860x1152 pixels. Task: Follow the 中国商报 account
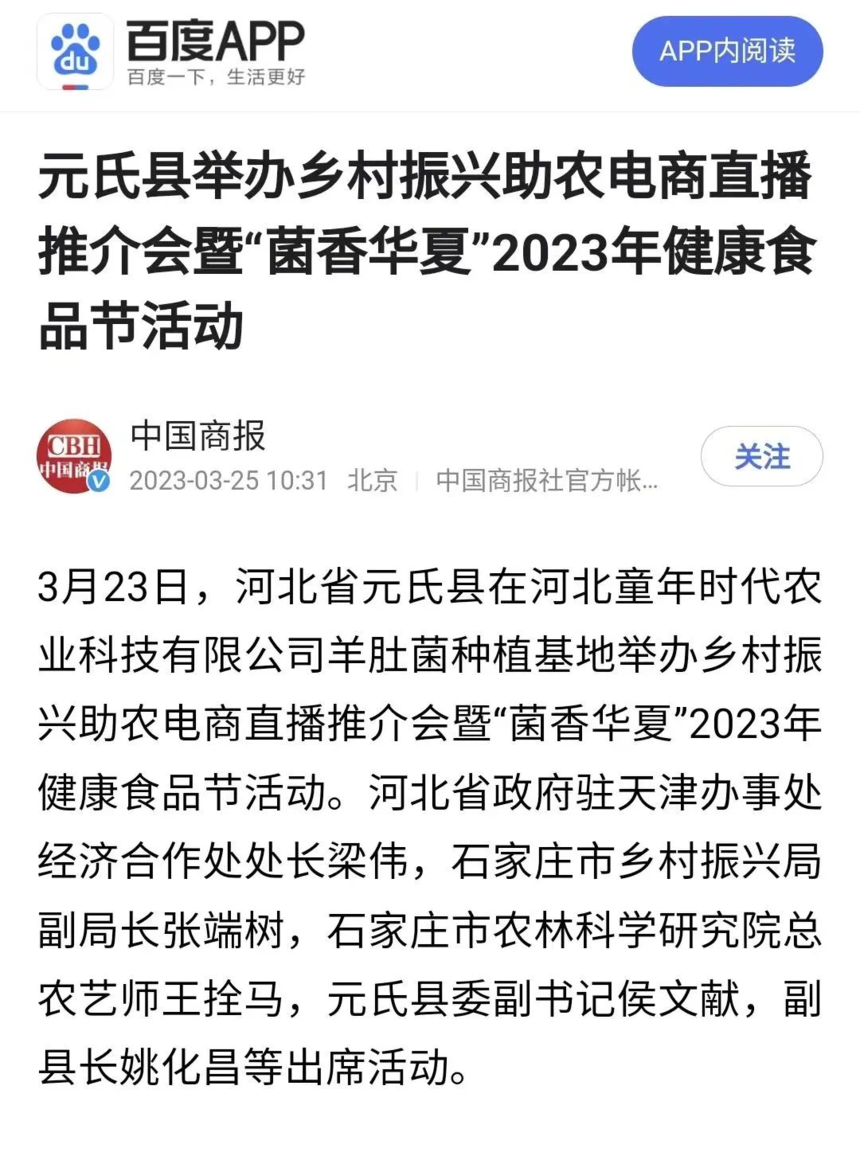click(761, 457)
